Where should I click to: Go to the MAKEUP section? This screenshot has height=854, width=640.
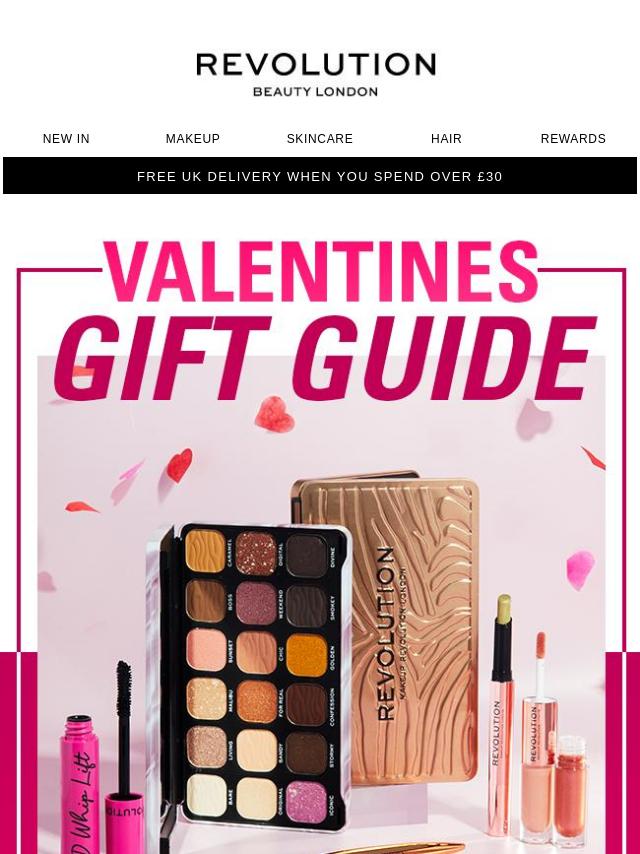(x=193, y=139)
